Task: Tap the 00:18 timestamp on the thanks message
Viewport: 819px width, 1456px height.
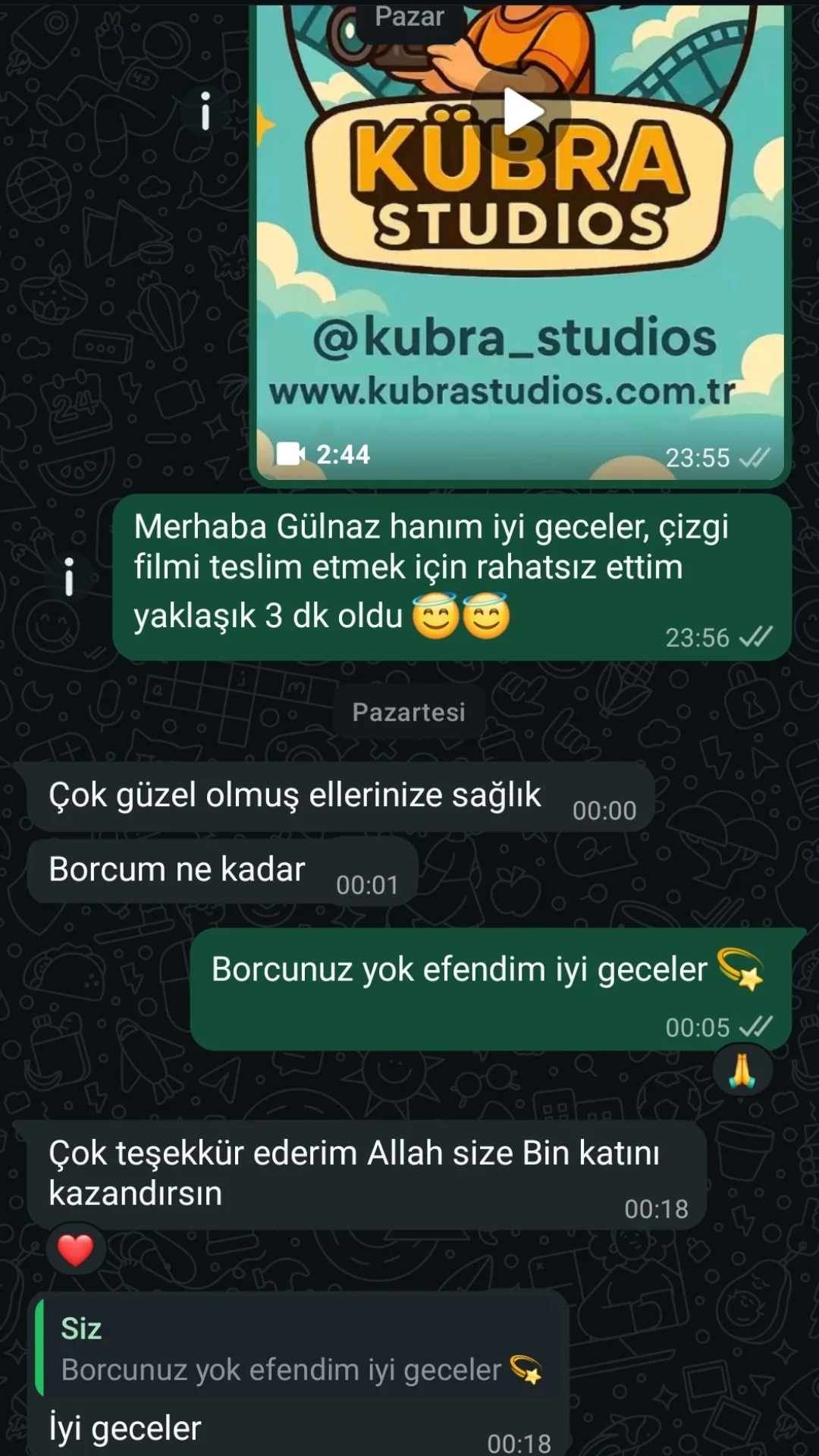Action: click(657, 1209)
